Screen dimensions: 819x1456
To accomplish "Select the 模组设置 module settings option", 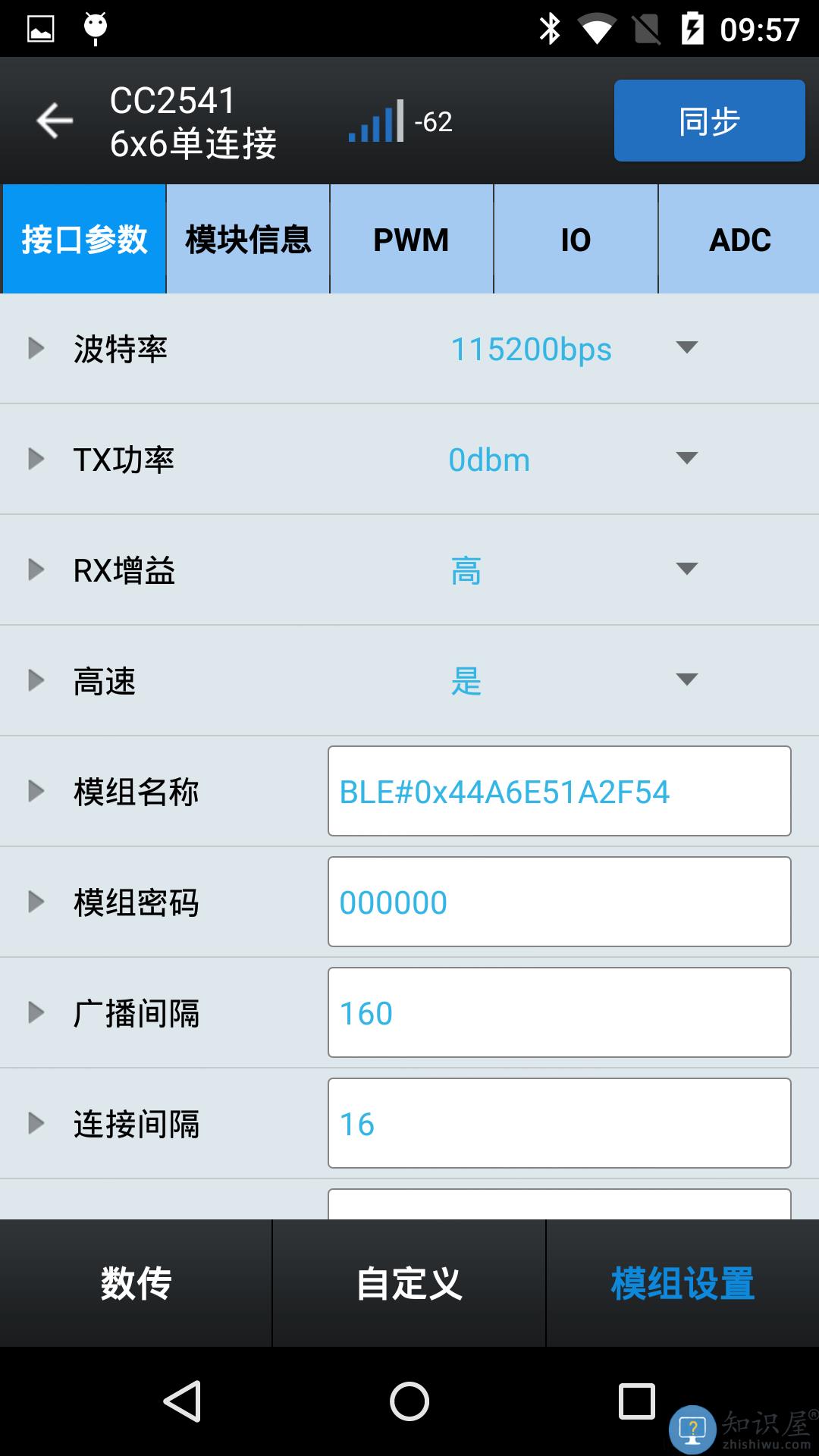I will (681, 1283).
